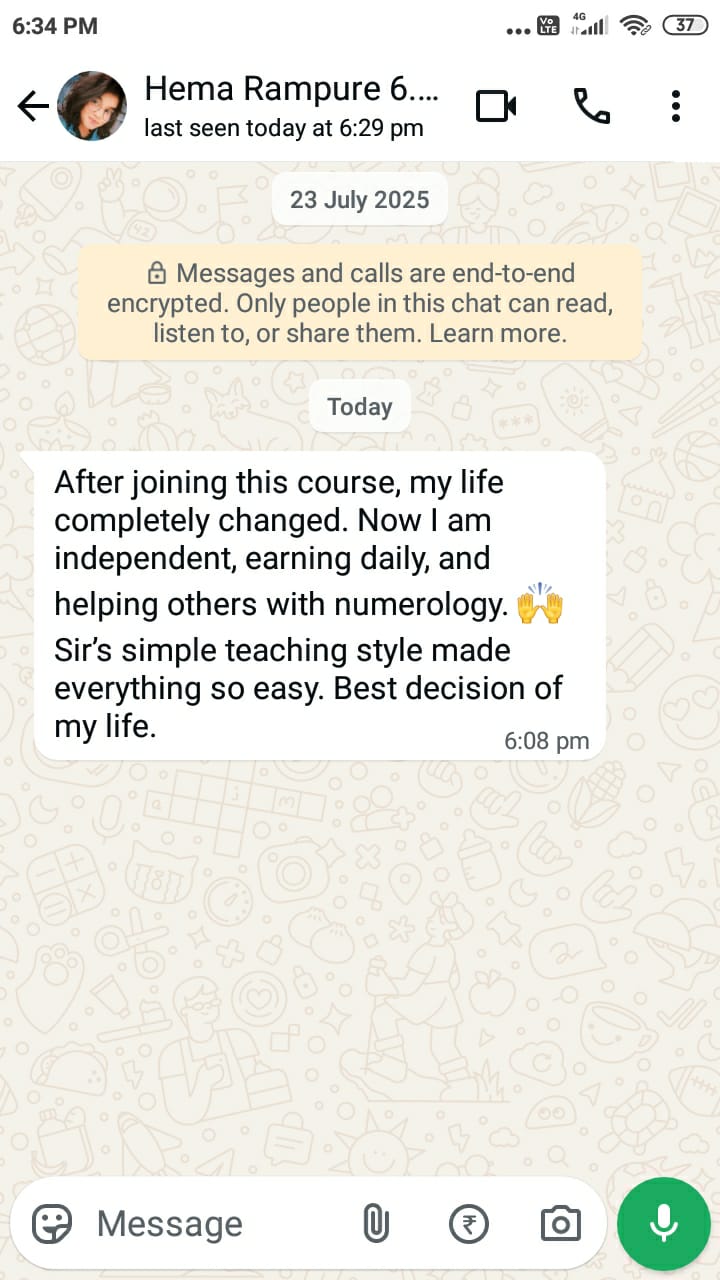This screenshot has height=1280, width=720.
Task: Open the WiFi status indicator
Action: pyautogui.click(x=636, y=27)
